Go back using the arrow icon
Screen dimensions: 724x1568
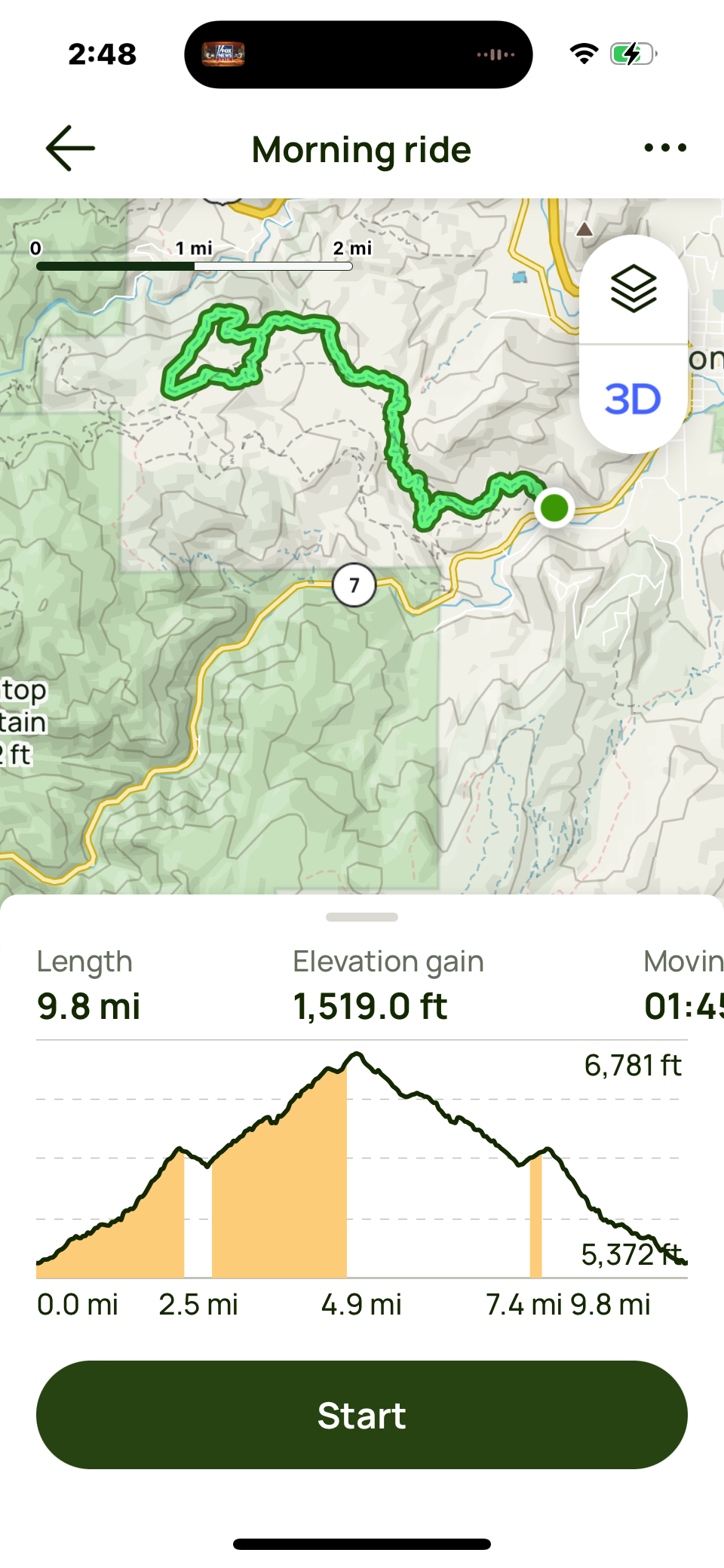[70, 149]
